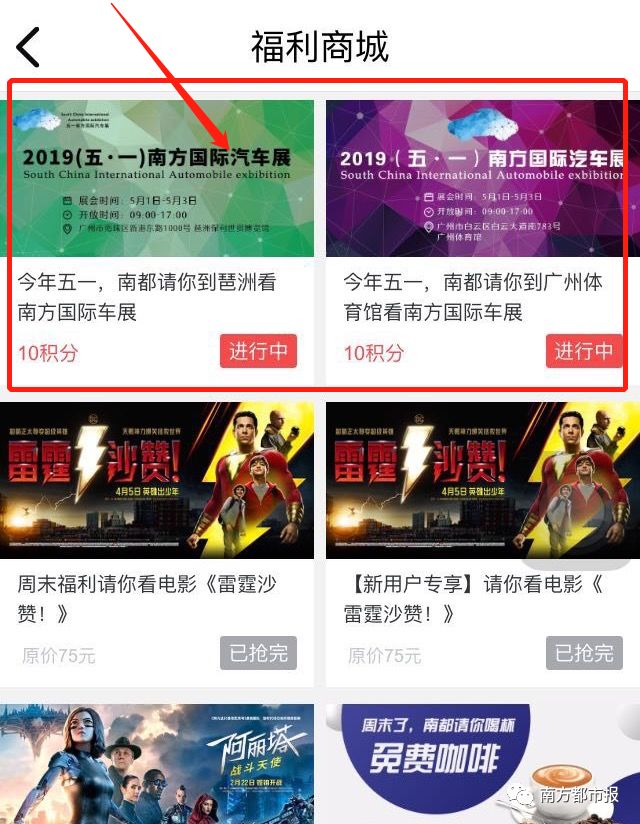
Task: Tap 进行中 on the 琶洲车展 offer
Action: coord(258,352)
